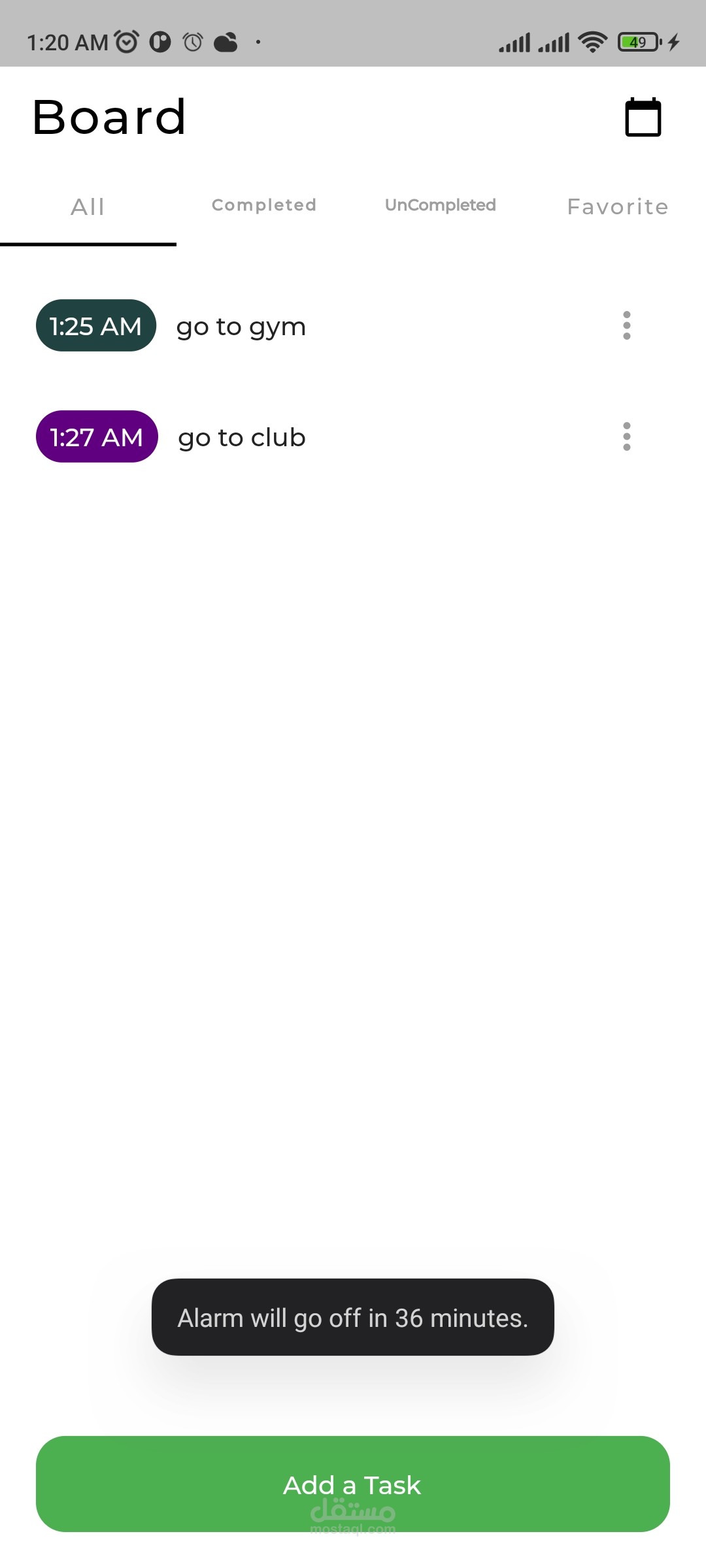Switch to the All tab
The height and width of the screenshot is (1568, 706).
pos(88,207)
